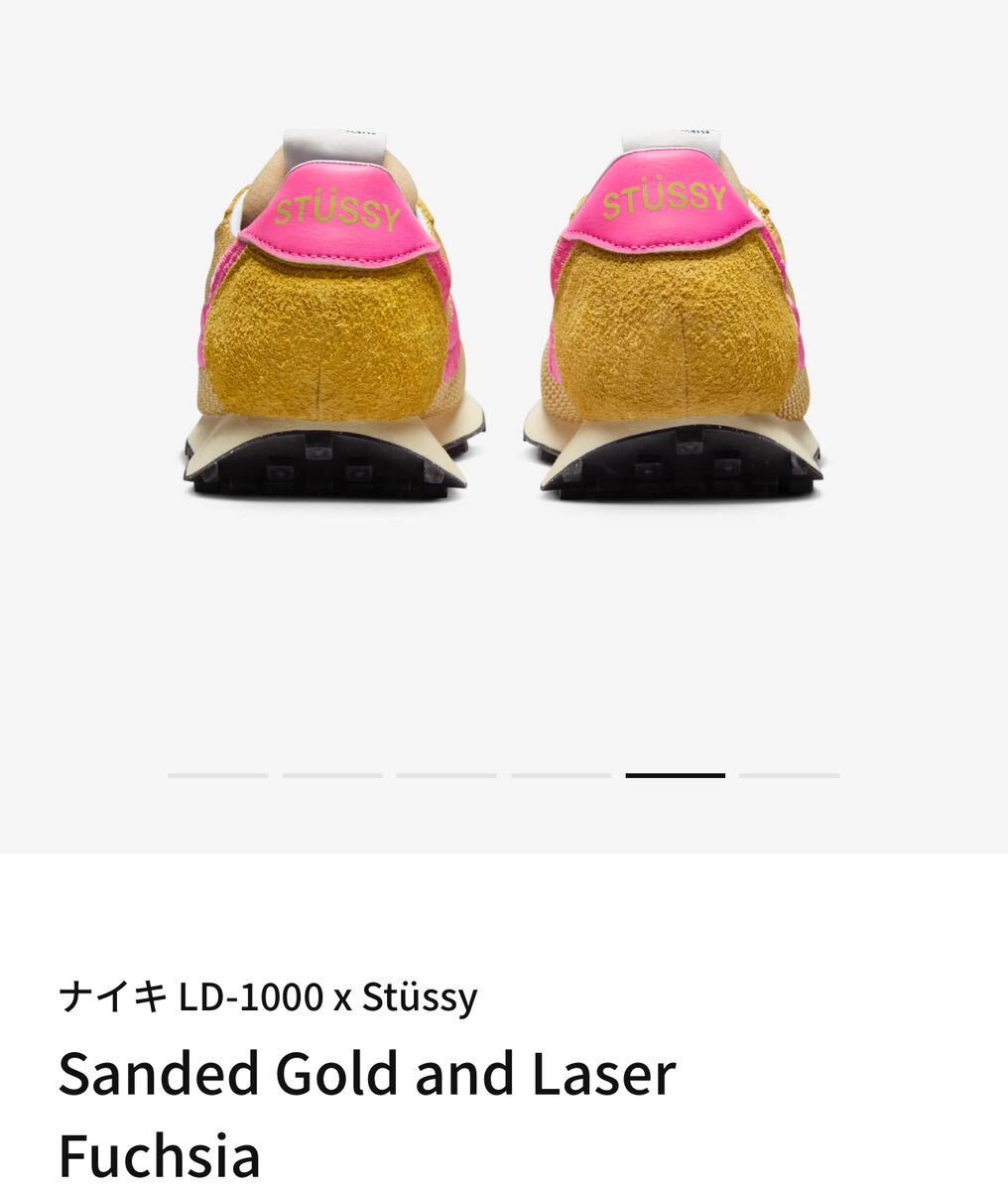The width and height of the screenshot is (1008, 1191).
Task: Select the second carousel page indicator
Action: pyautogui.click(x=332, y=775)
